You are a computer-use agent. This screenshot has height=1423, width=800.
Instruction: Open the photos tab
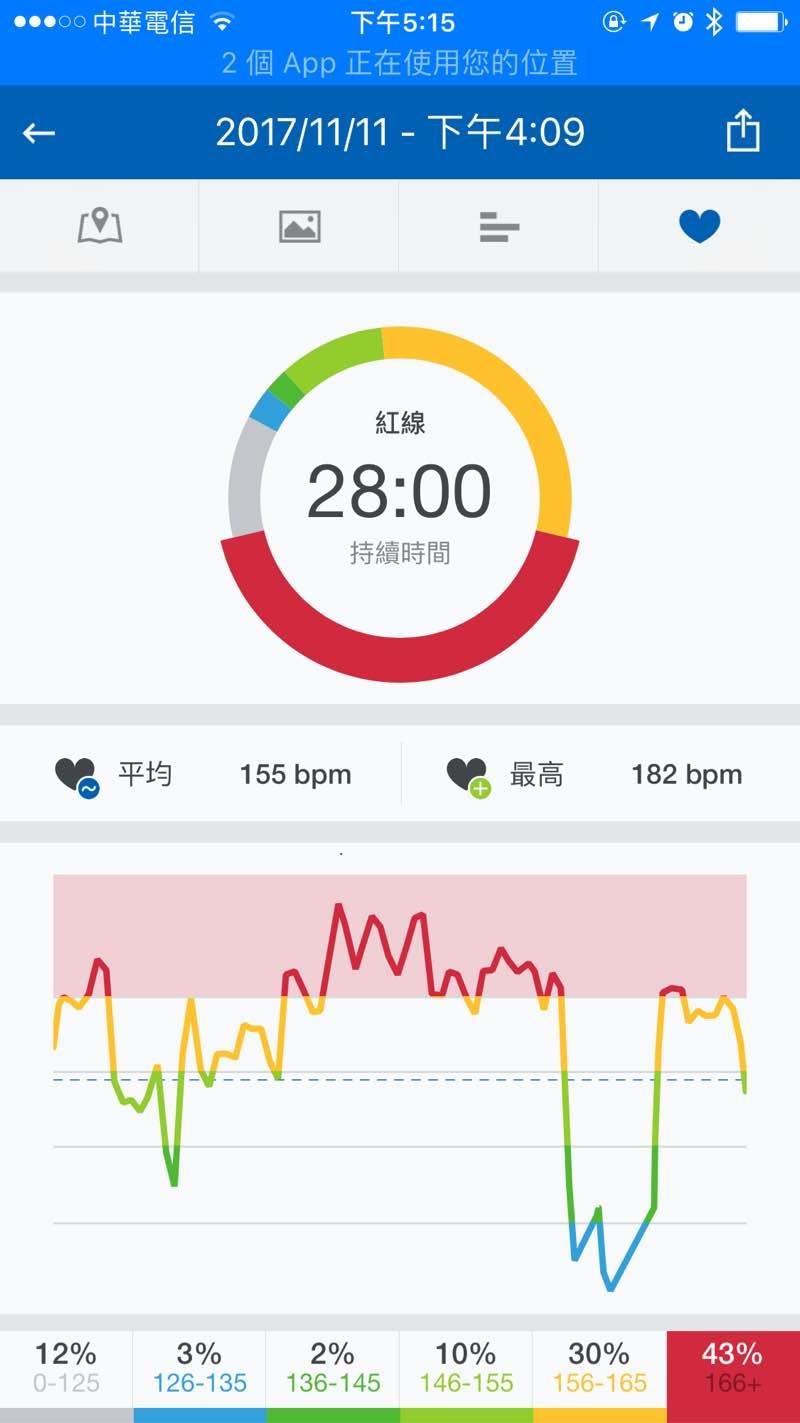299,226
